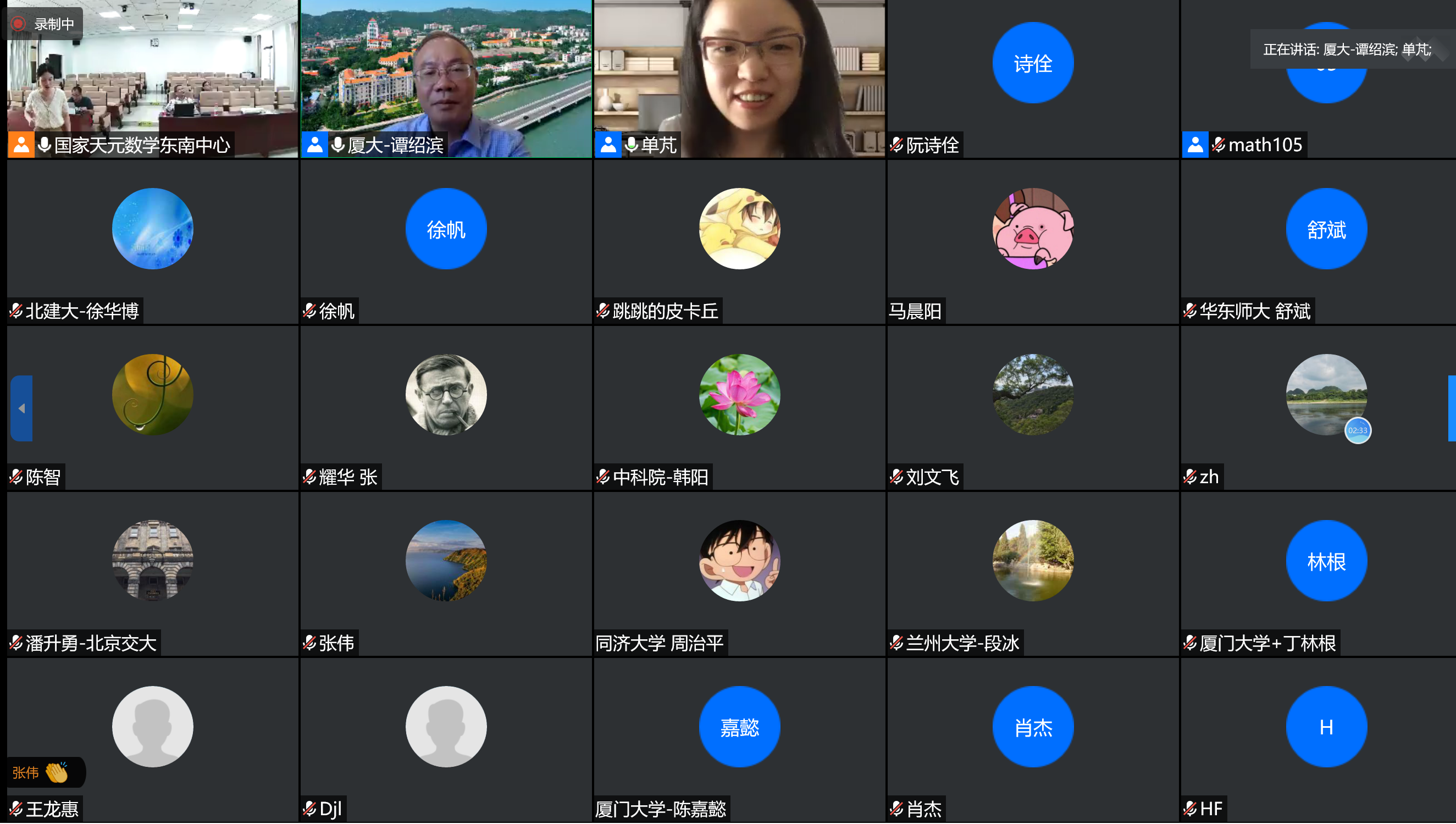Open the 耀华 张 participant tile
Image resolution: width=1456 pixels, height=824 pixels.
tap(446, 408)
